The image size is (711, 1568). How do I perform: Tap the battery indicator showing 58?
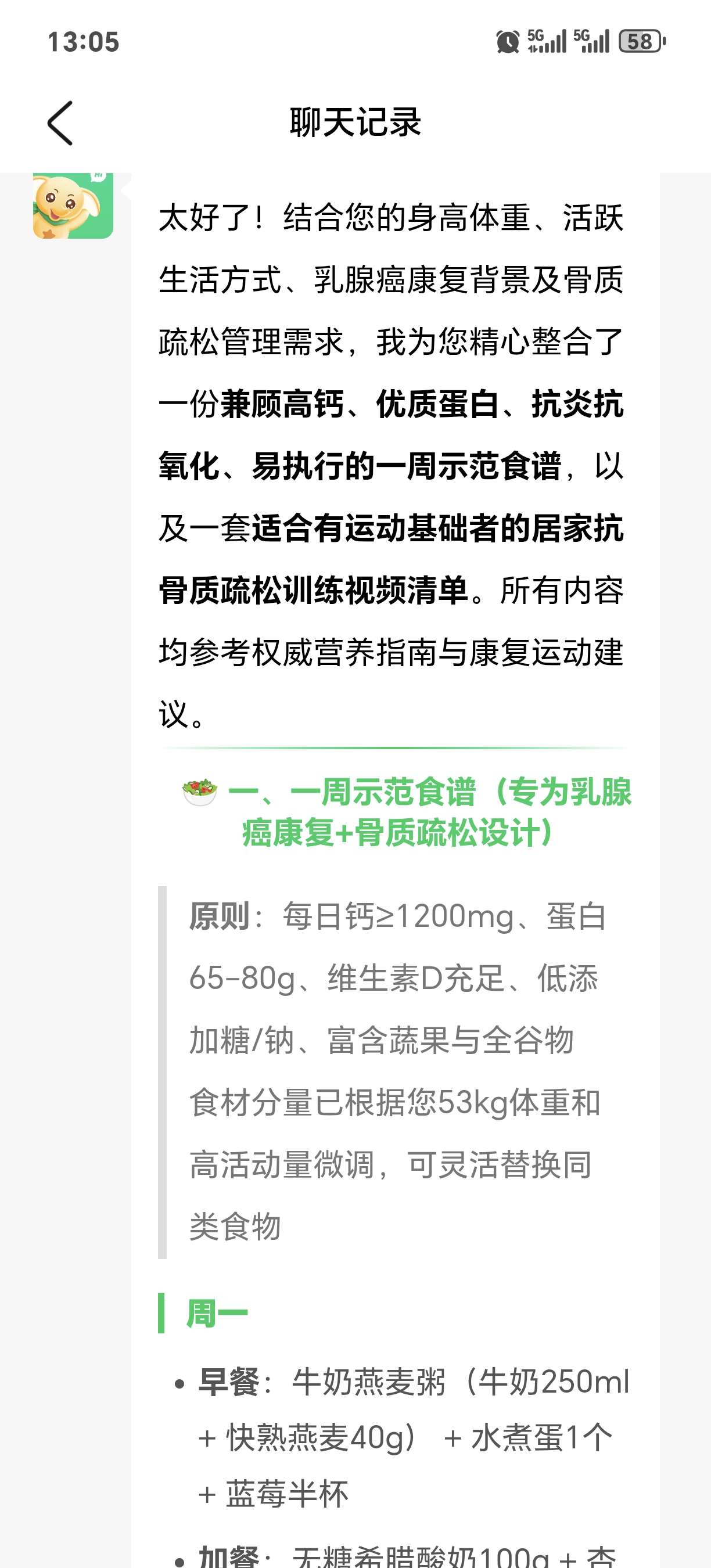(638, 41)
